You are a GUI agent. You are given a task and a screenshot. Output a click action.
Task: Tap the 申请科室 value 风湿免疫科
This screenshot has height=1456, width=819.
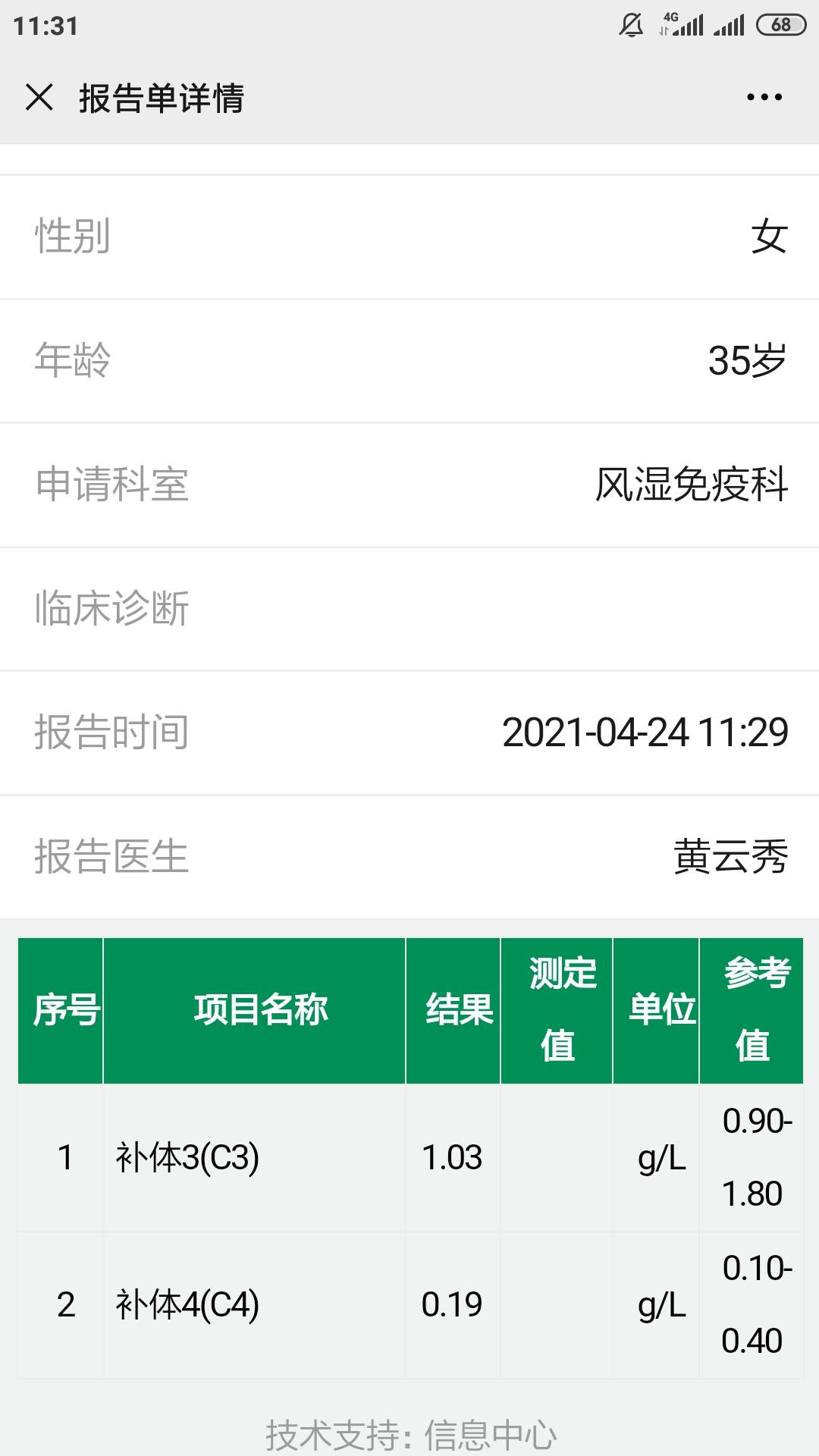tap(692, 483)
